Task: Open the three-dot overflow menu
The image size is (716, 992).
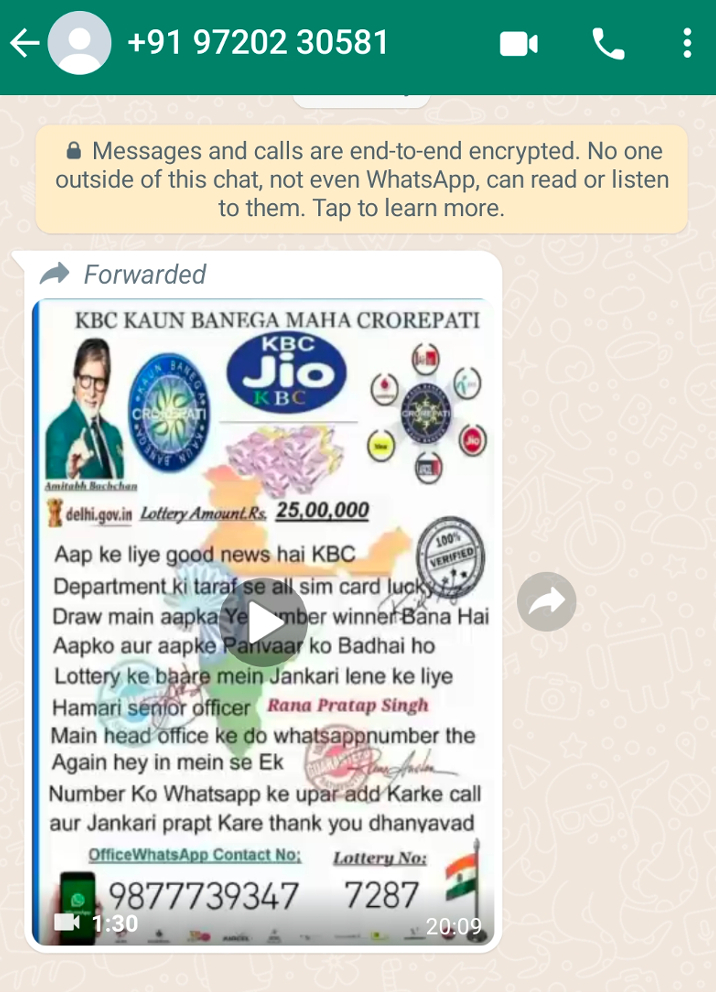Action: coord(688,44)
